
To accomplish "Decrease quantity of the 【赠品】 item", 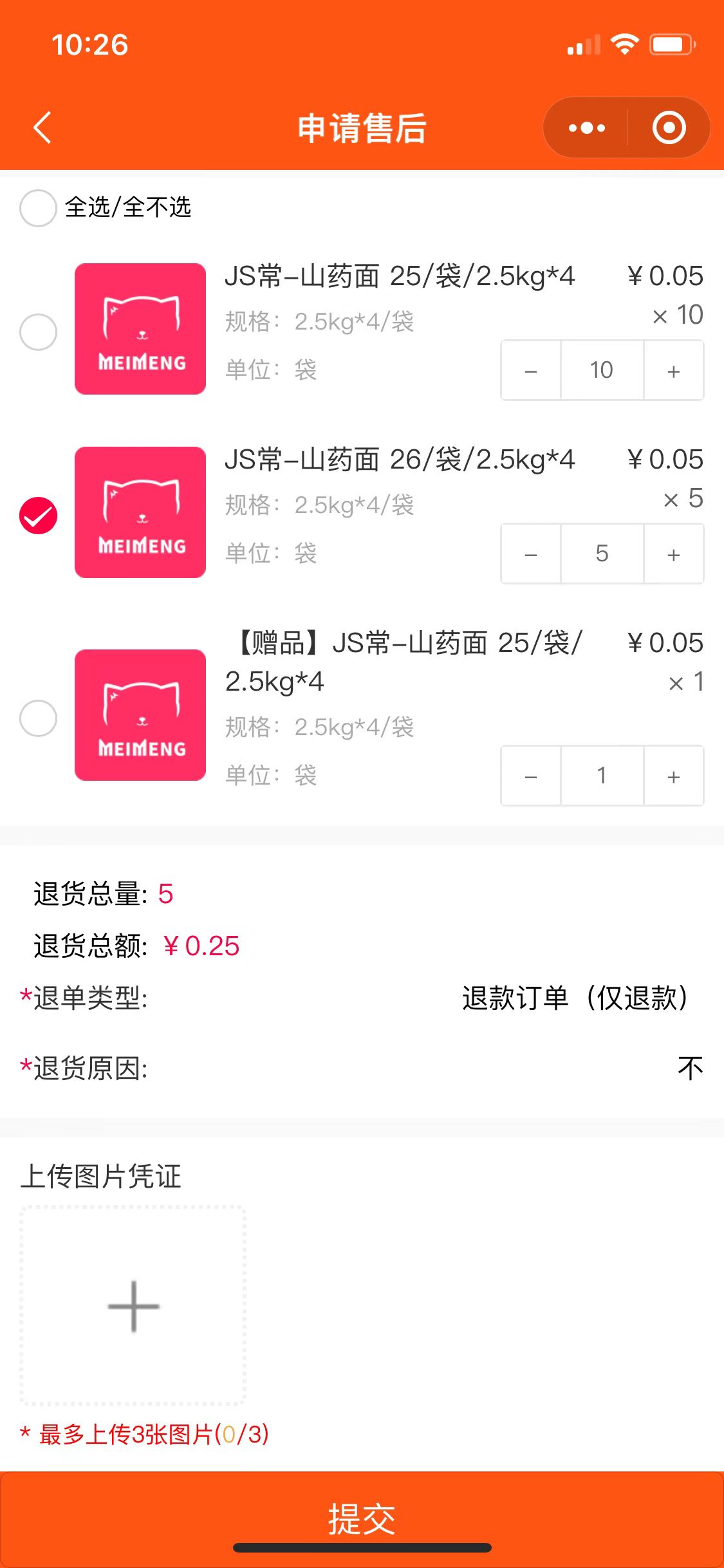I will (x=531, y=776).
